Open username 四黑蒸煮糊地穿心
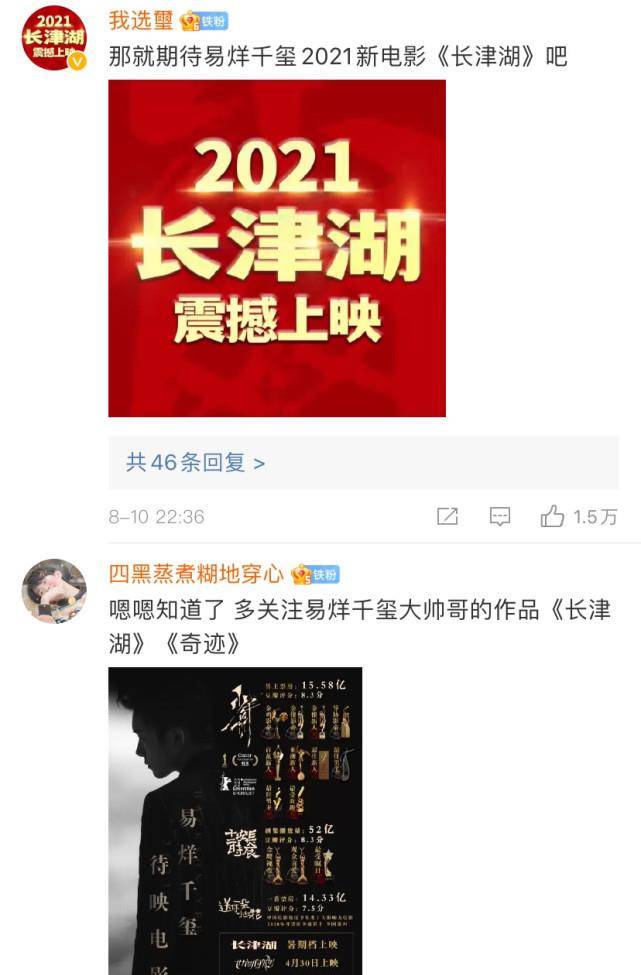The height and width of the screenshot is (975, 641). [x=196, y=574]
